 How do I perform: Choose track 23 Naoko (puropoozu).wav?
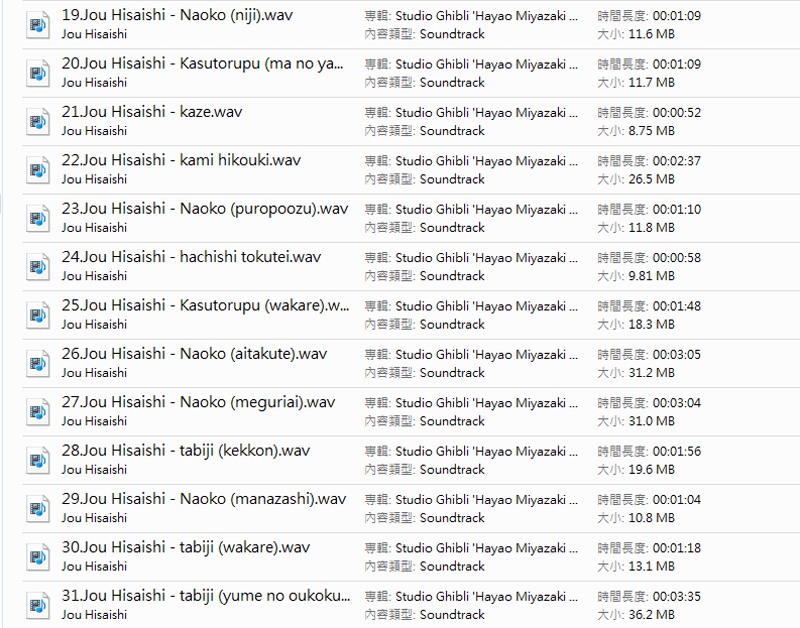(204, 209)
